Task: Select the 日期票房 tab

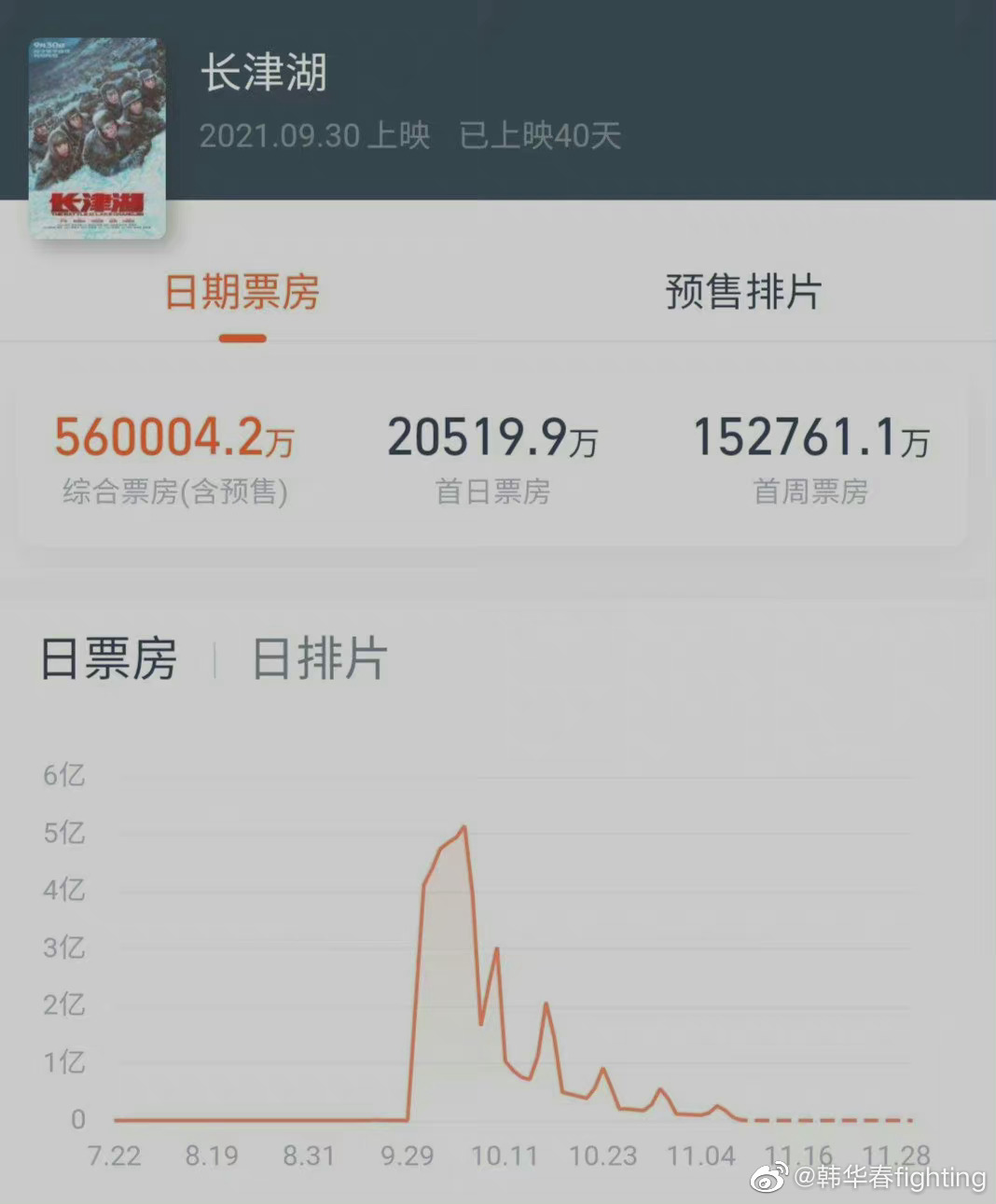Action: point(242,293)
